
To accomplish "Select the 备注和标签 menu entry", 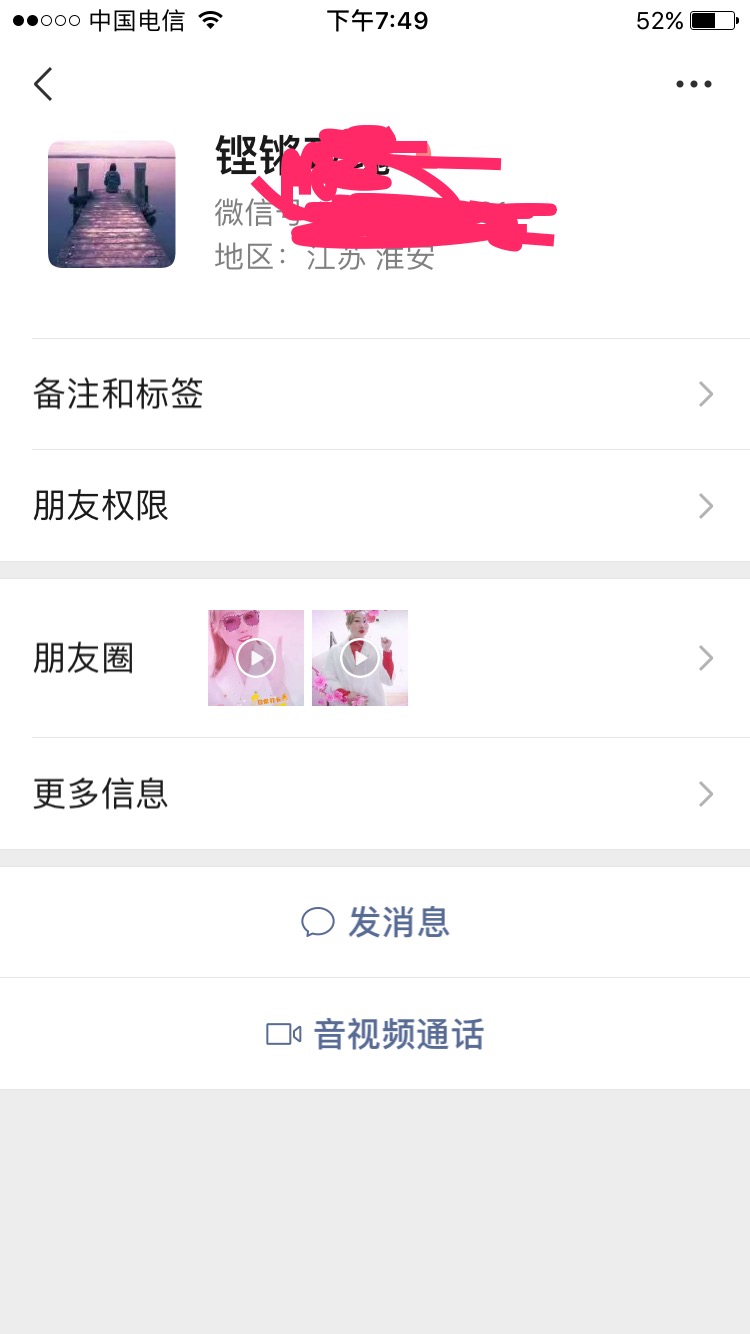I will pos(119,394).
